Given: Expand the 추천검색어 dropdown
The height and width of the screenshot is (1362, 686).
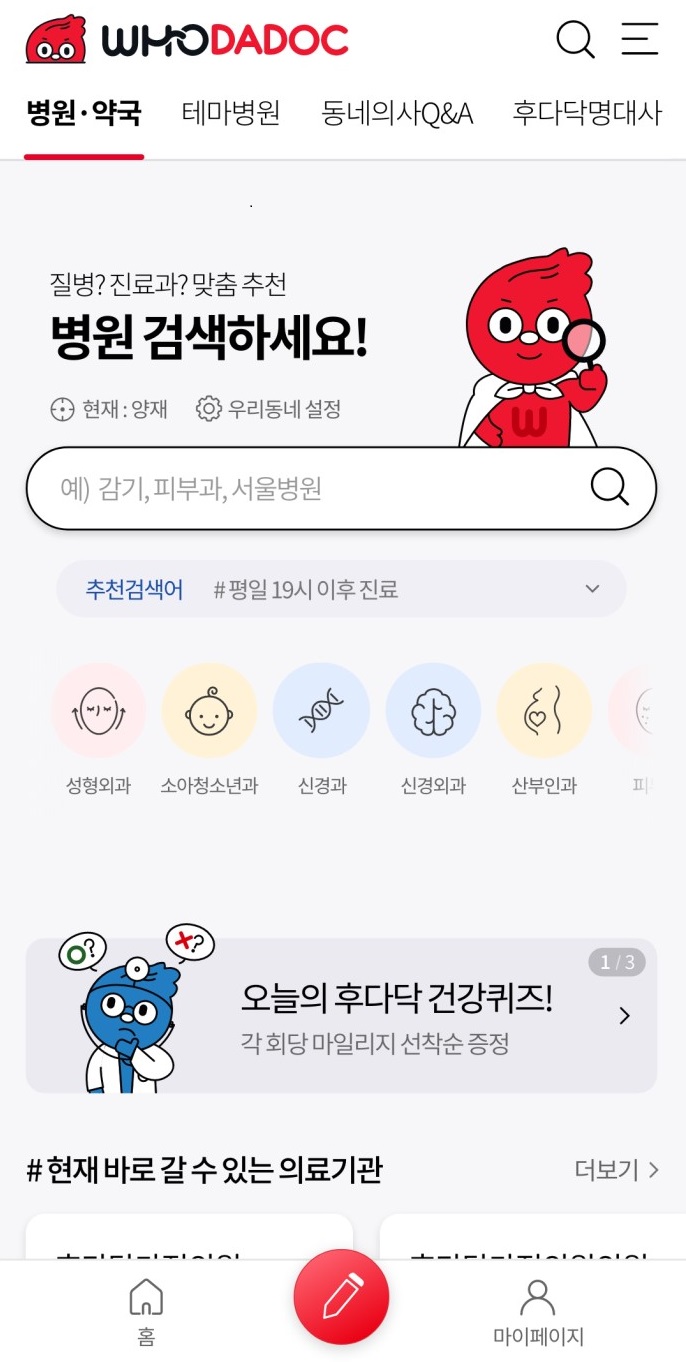Looking at the screenshot, I should click(592, 589).
